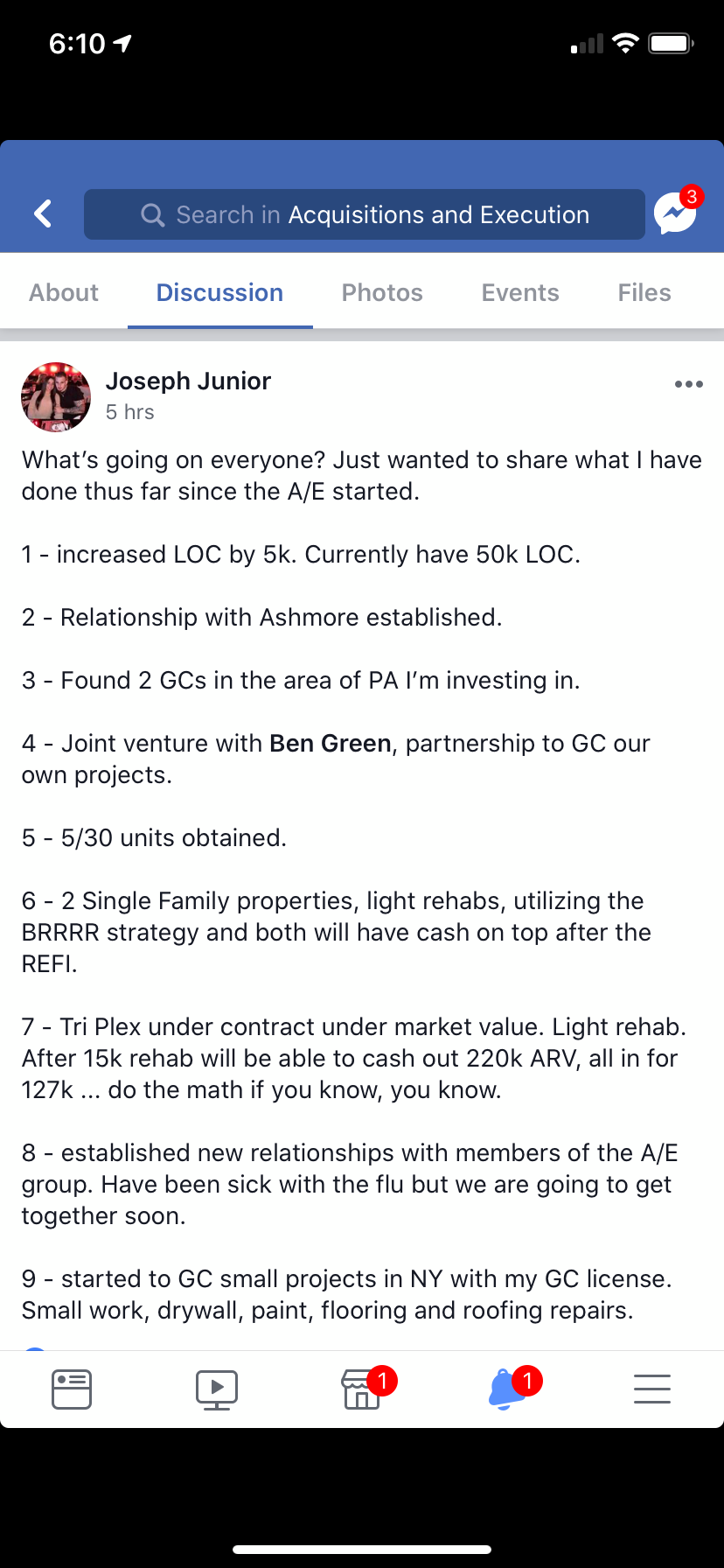Go to the News Feed tab
Image resolution: width=724 pixels, height=1568 pixels.
pyautogui.click(x=72, y=1389)
